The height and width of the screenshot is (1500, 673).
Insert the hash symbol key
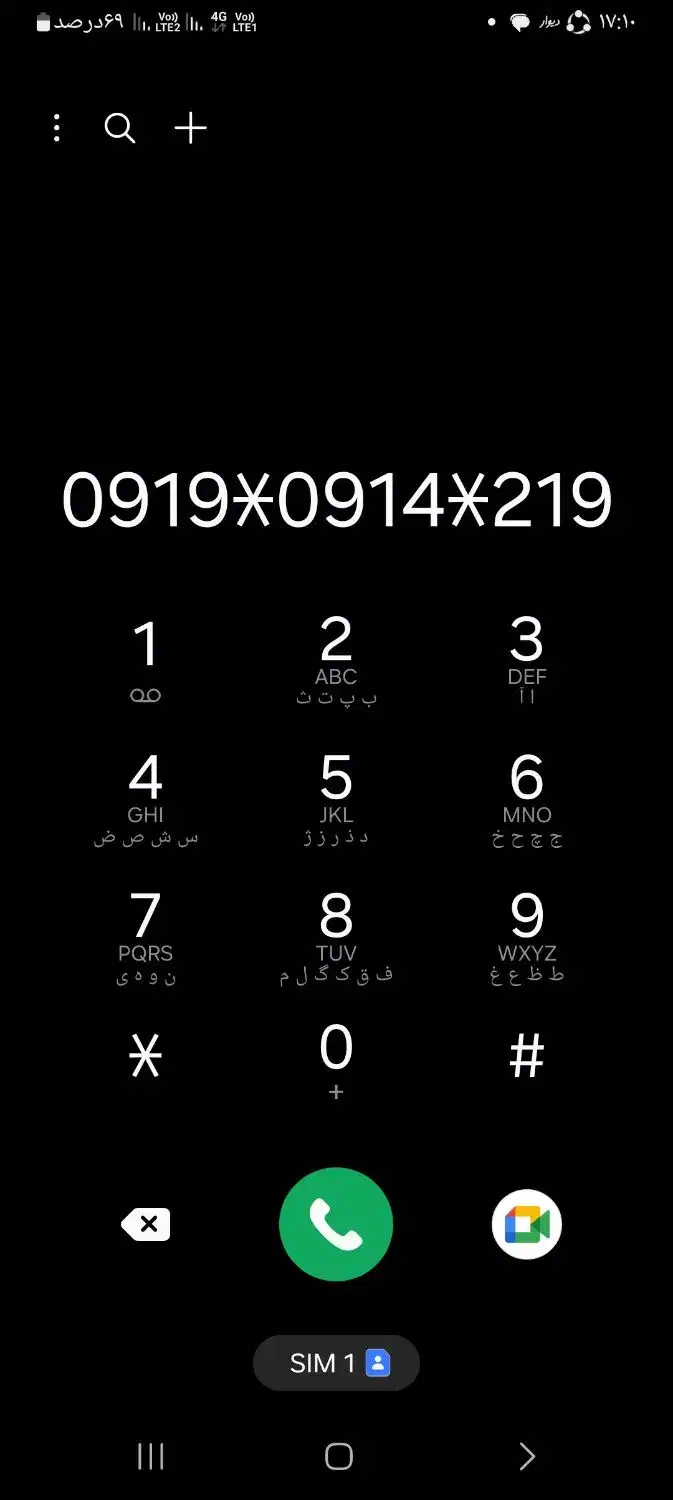point(527,1056)
